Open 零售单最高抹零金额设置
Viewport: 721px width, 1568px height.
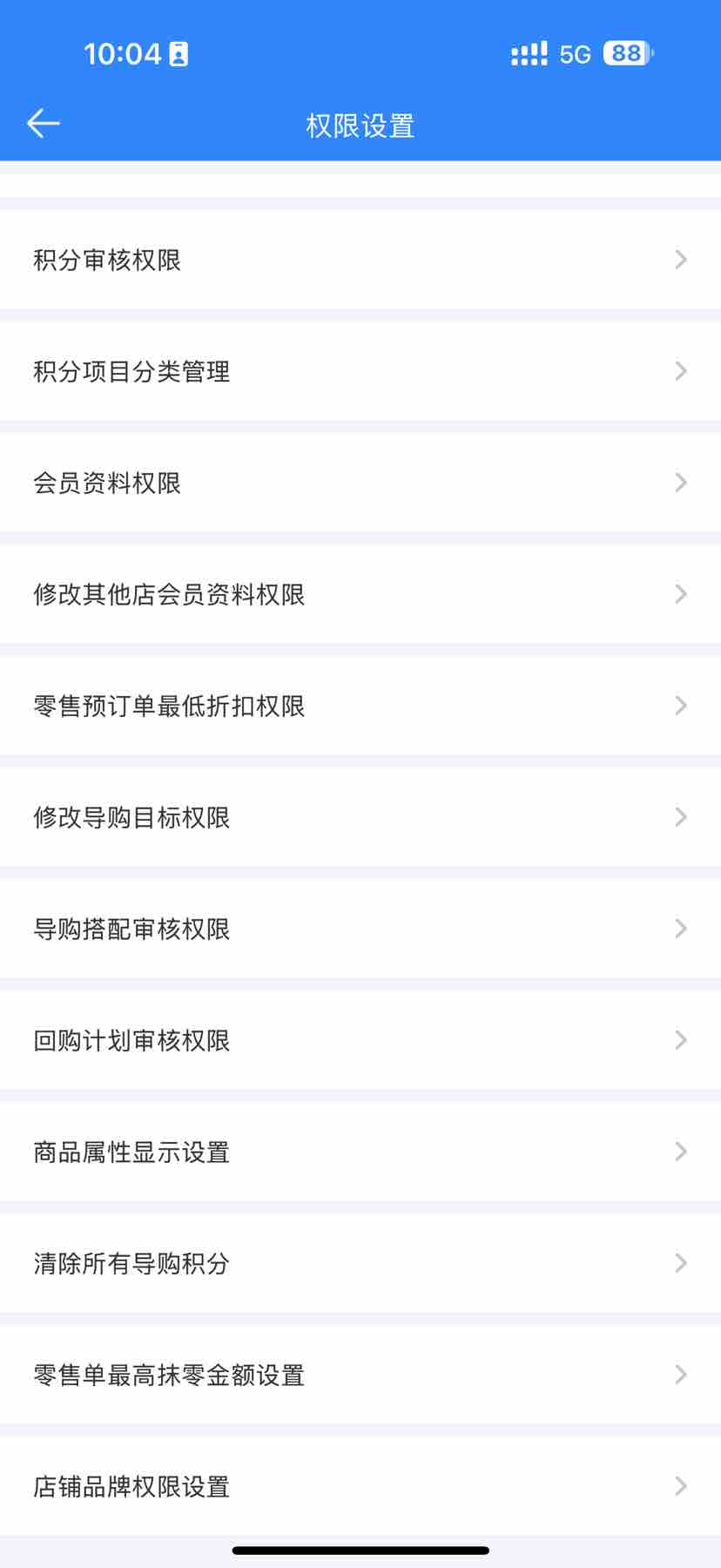pos(360,1375)
